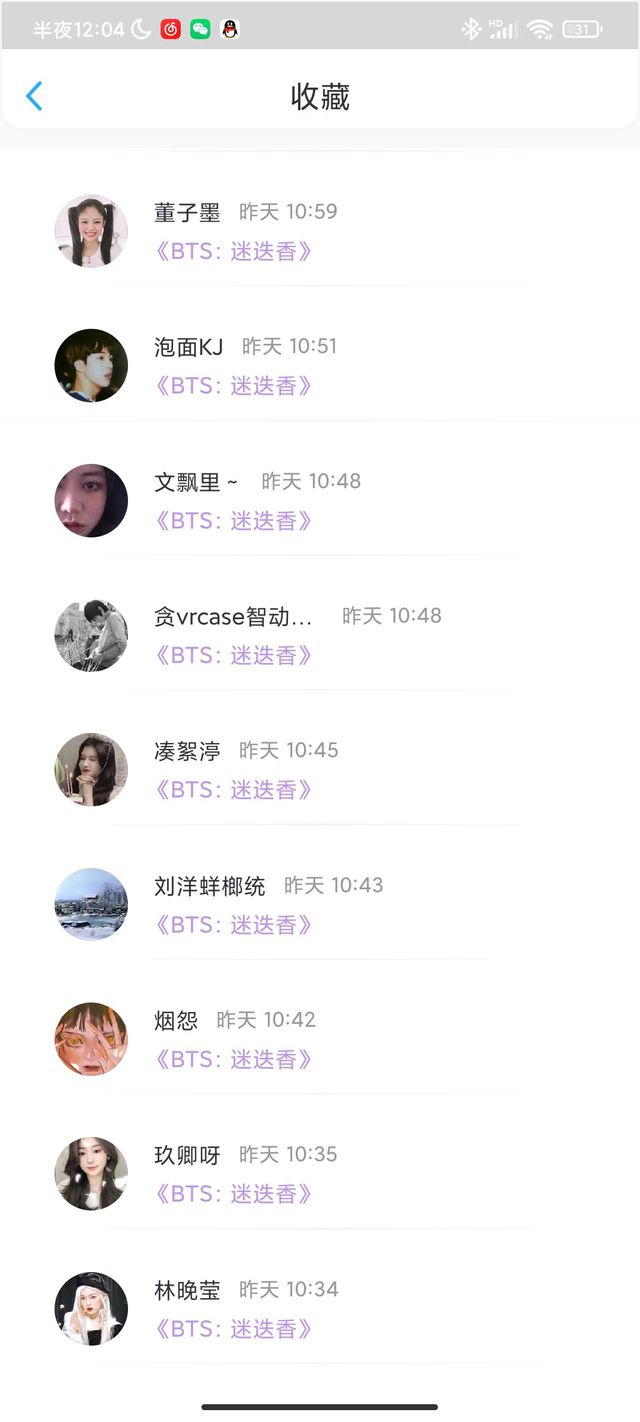Screen dimensions: 640x1422
Task: Go back from the 收藏 page
Action: point(34,96)
